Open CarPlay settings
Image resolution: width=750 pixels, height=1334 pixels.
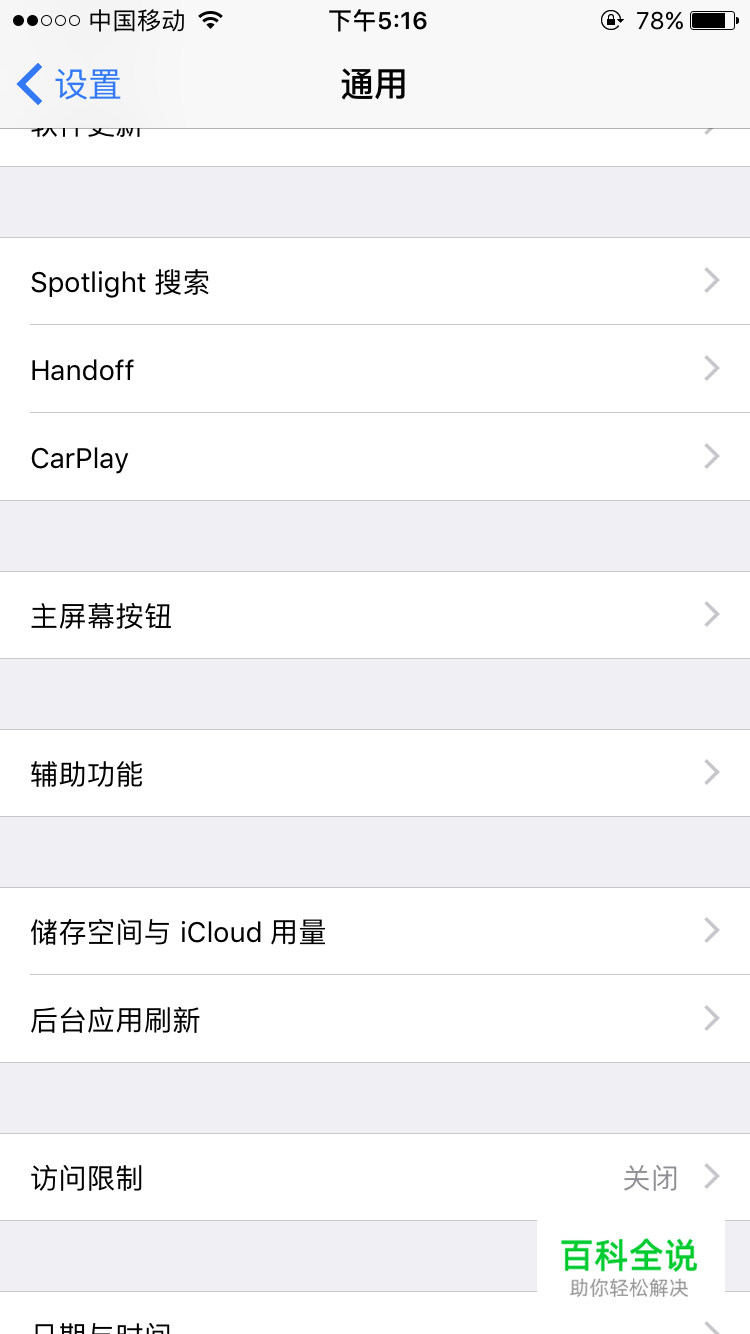coord(375,457)
